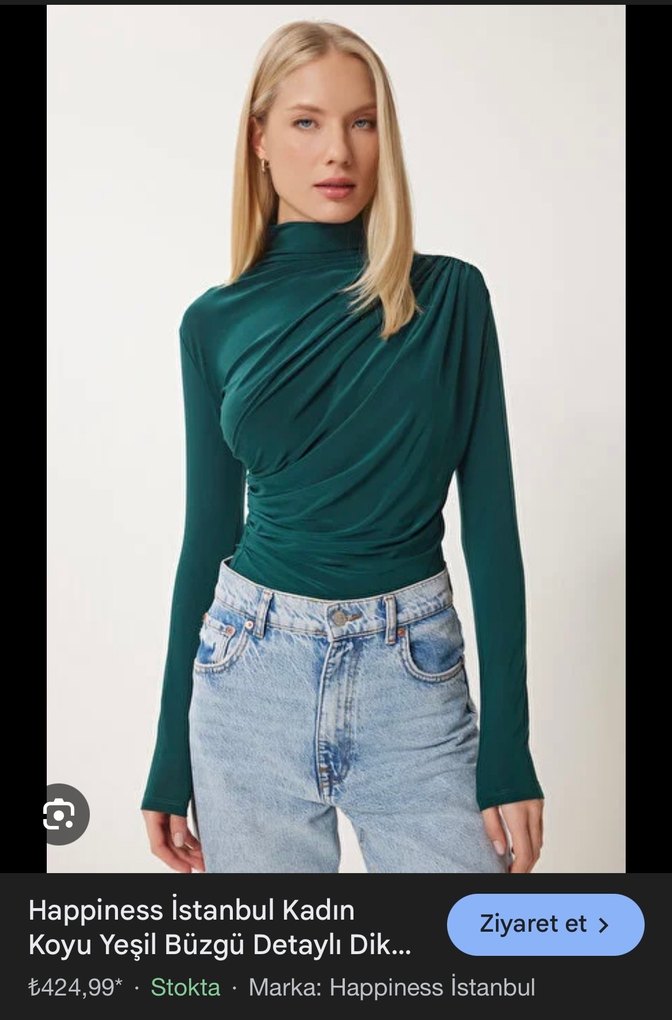The width and height of the screenshot is (672, 1020).
Task: Open the Happiness İstanbul product title
Action: pyautogui.click(x=220, y=927)
